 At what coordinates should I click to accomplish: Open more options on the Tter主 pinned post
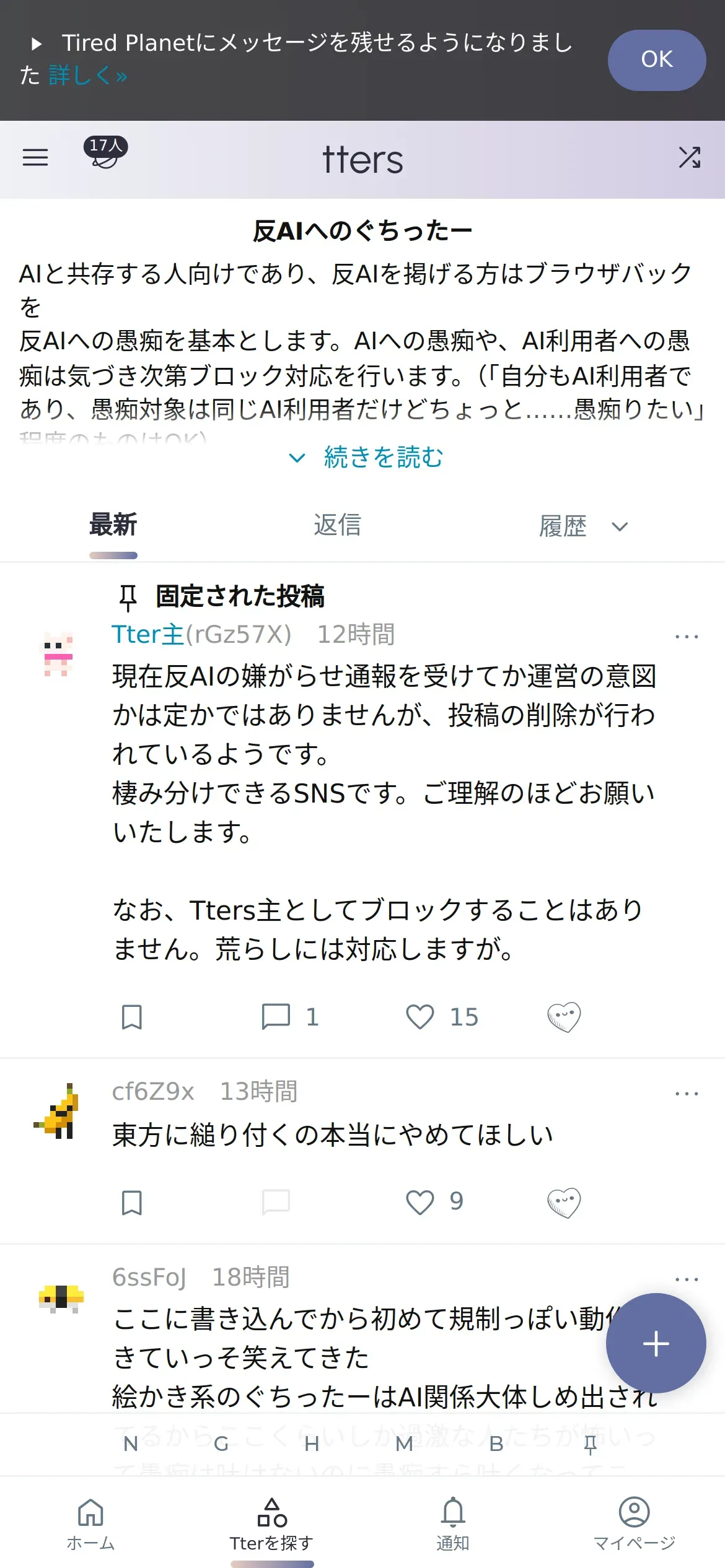pyautogui.click(x=687, y=637)
